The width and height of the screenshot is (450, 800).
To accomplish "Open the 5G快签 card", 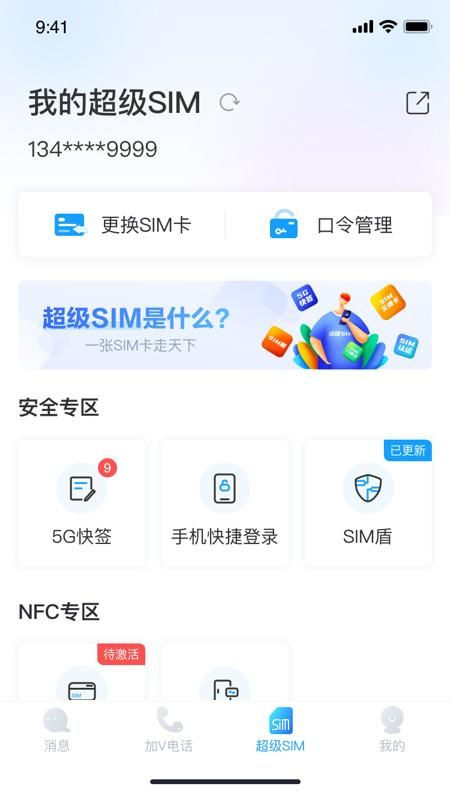I will 82,503.
